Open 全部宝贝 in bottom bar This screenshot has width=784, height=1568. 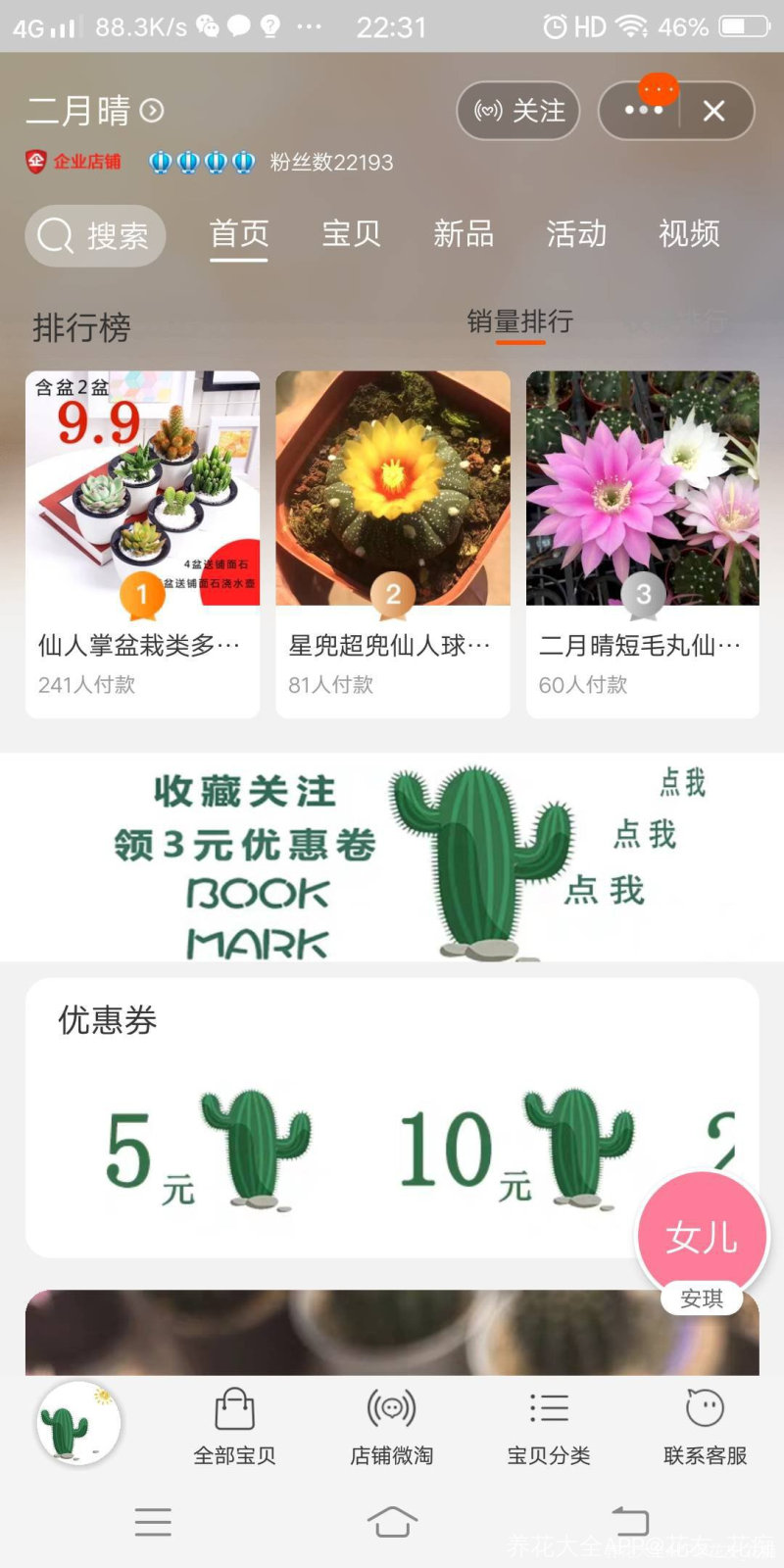coord(235,1427)
